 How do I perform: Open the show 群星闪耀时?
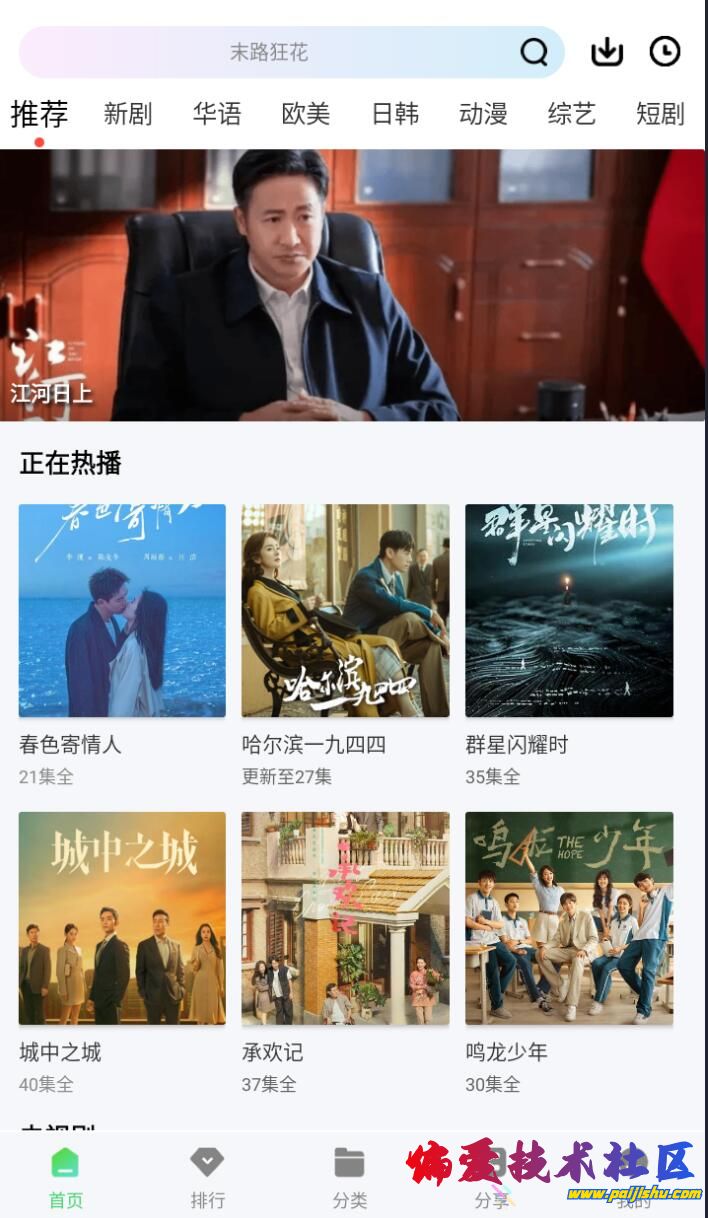(569, 611)
